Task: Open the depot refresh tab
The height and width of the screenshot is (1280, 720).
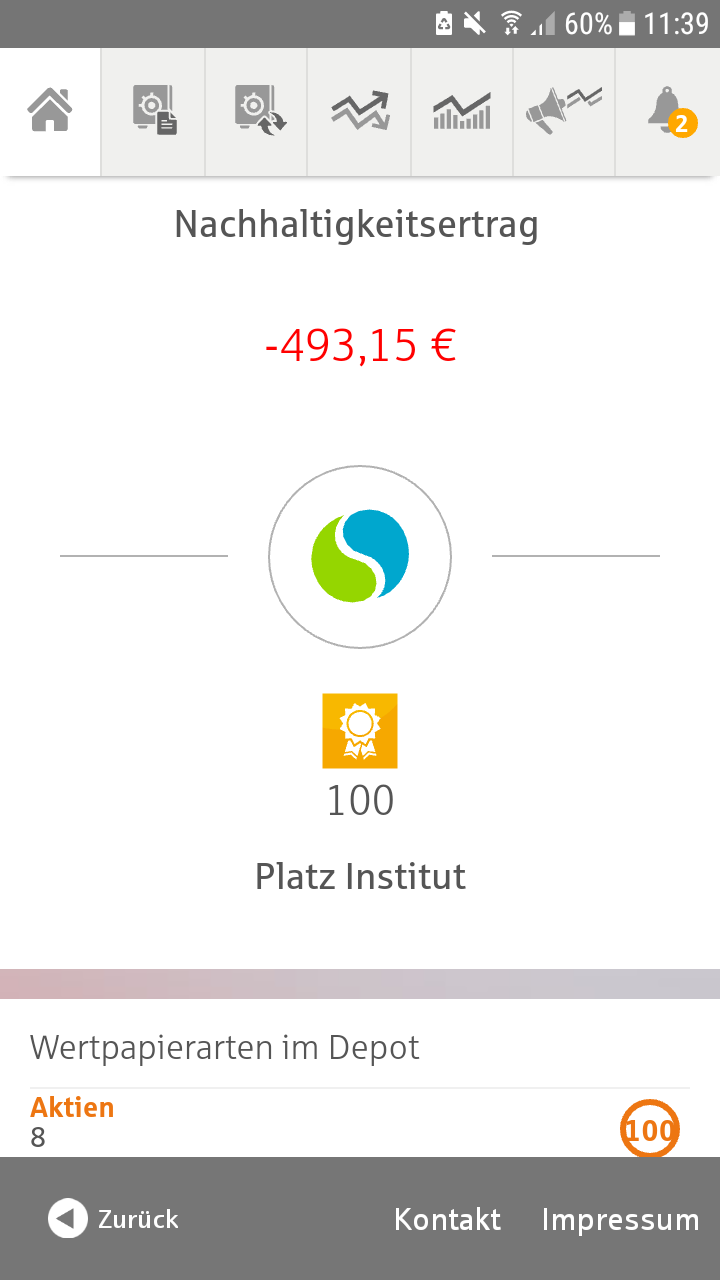Action: click(x=257, y=111)
